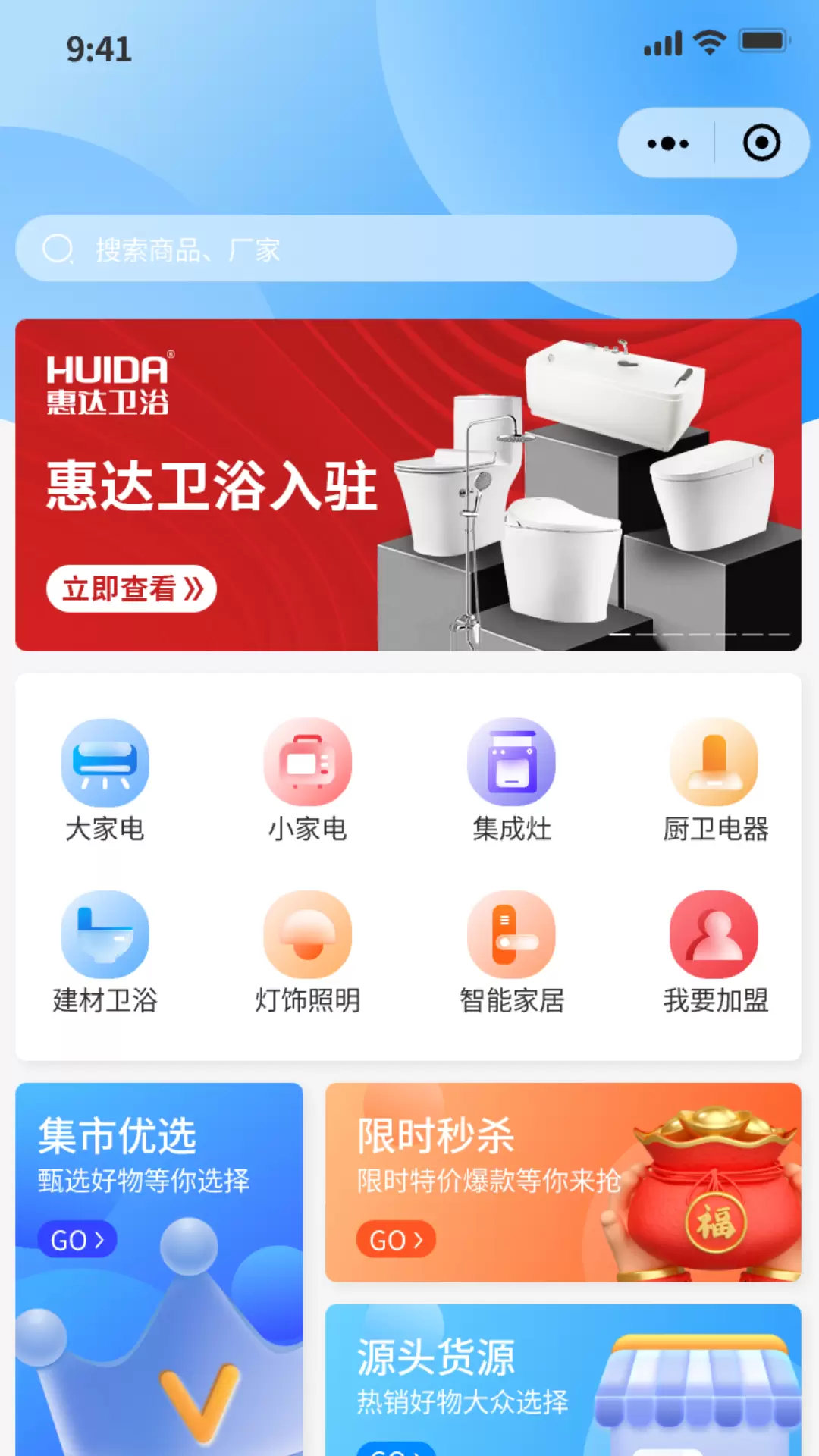This screenshot has width=819, height=1456.
Task: Tap the 立即查看 button
Action: pyautogui.click(x=132, y=588)
